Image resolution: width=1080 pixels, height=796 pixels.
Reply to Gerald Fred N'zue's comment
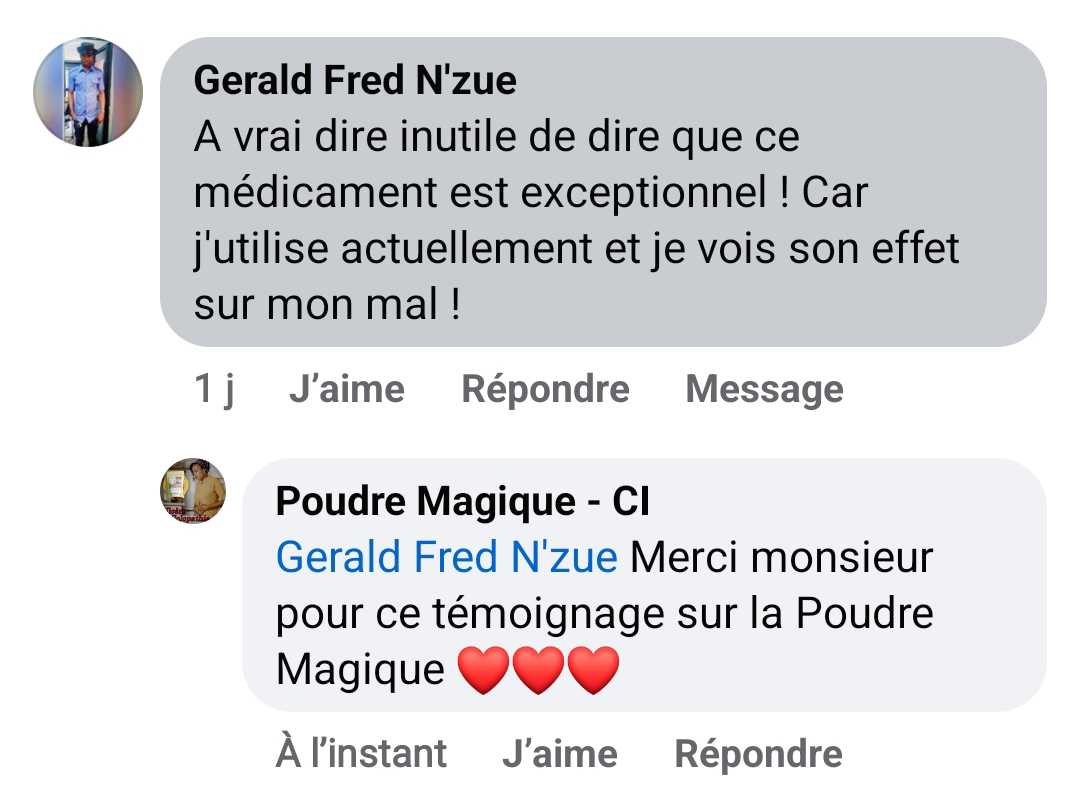[545, 389]
